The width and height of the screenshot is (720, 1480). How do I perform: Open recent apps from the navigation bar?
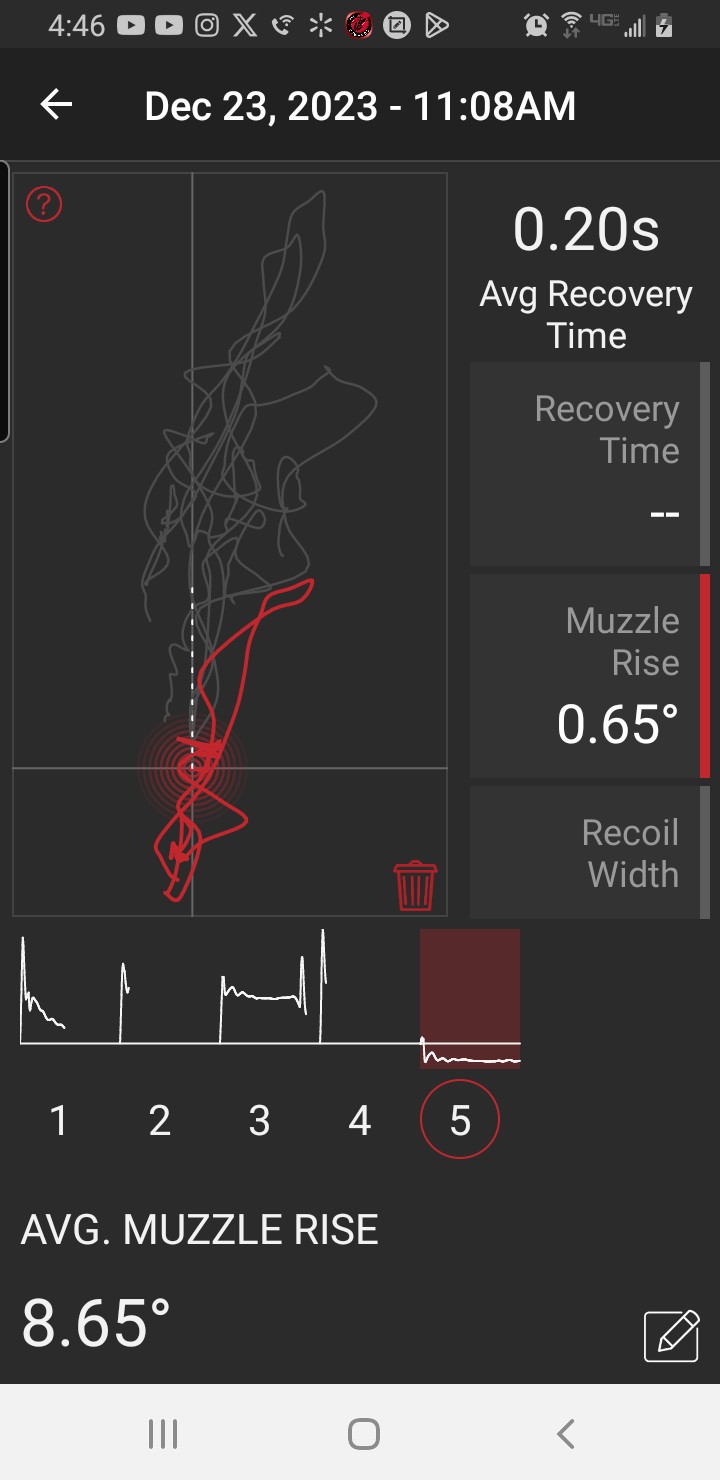163,1434
